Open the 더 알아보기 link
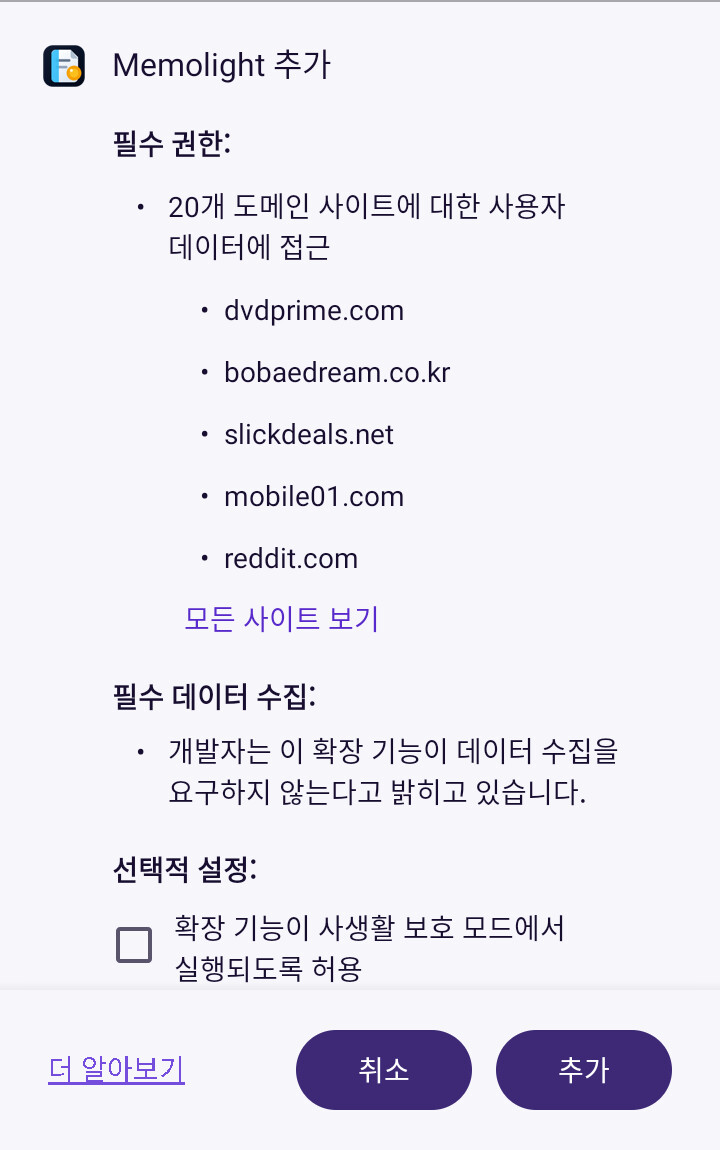The height and width of the screenshot is (1150, 720). coord(117,1069)
